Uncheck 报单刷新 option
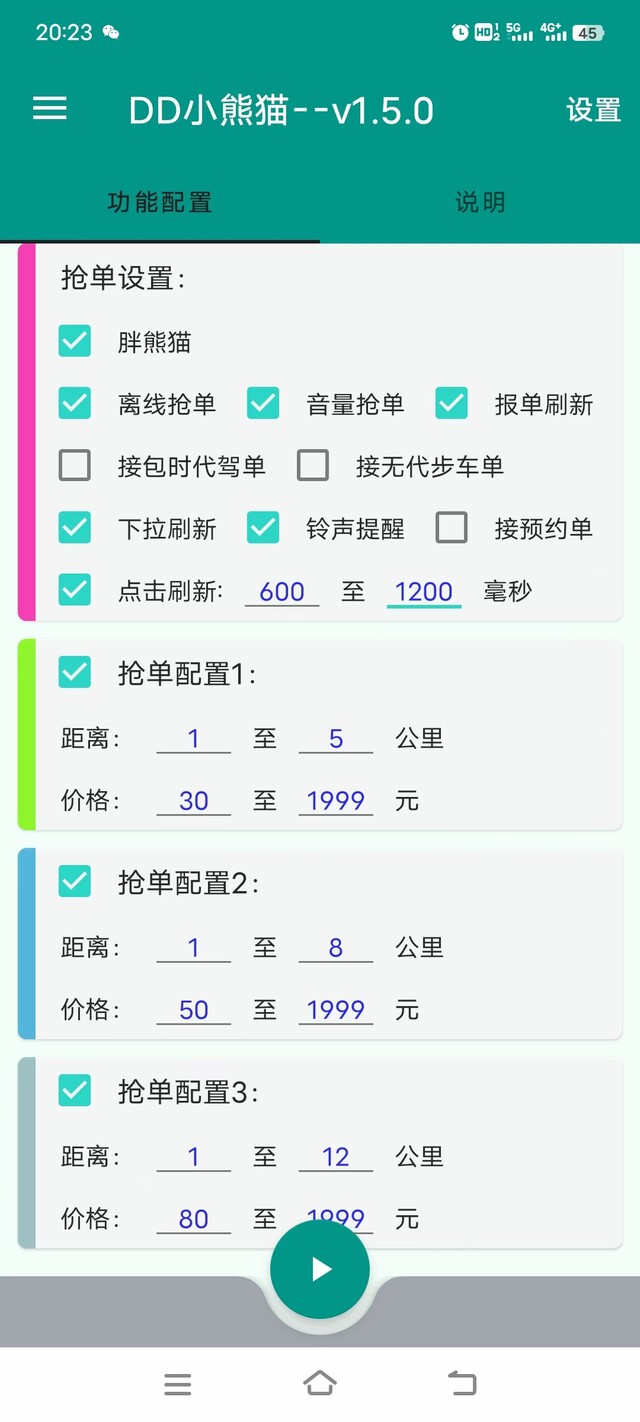This screenshot has height=1422, width=640. 451,403
